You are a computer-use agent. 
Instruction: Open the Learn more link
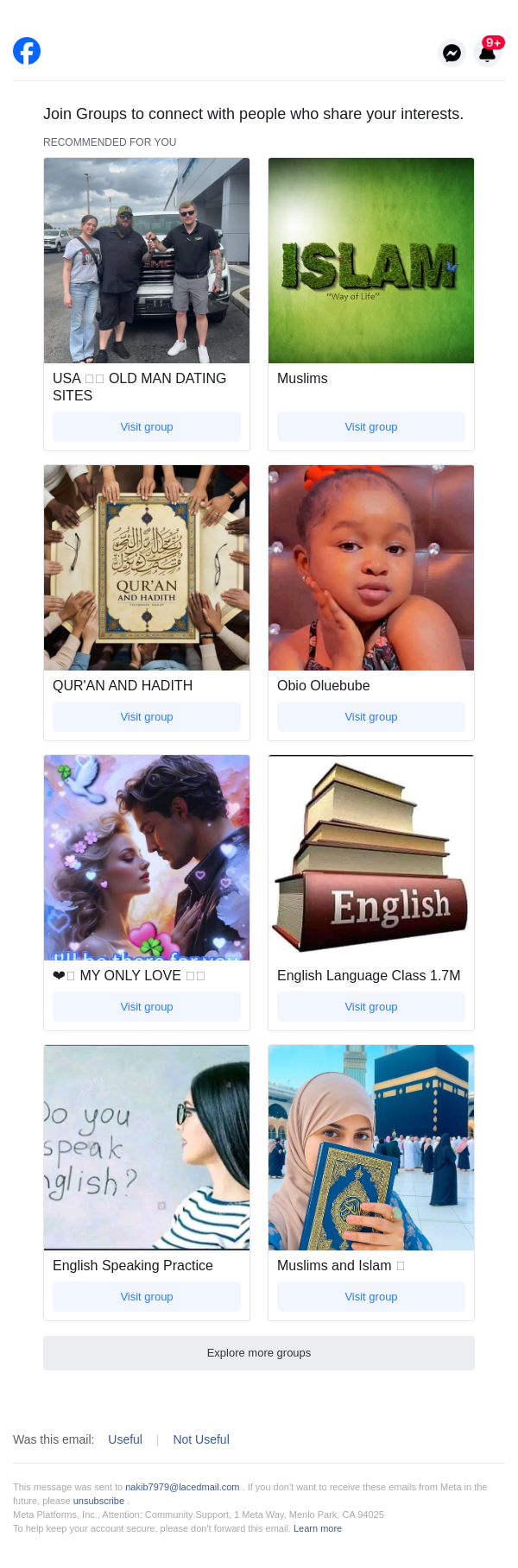click(318, 1528)
